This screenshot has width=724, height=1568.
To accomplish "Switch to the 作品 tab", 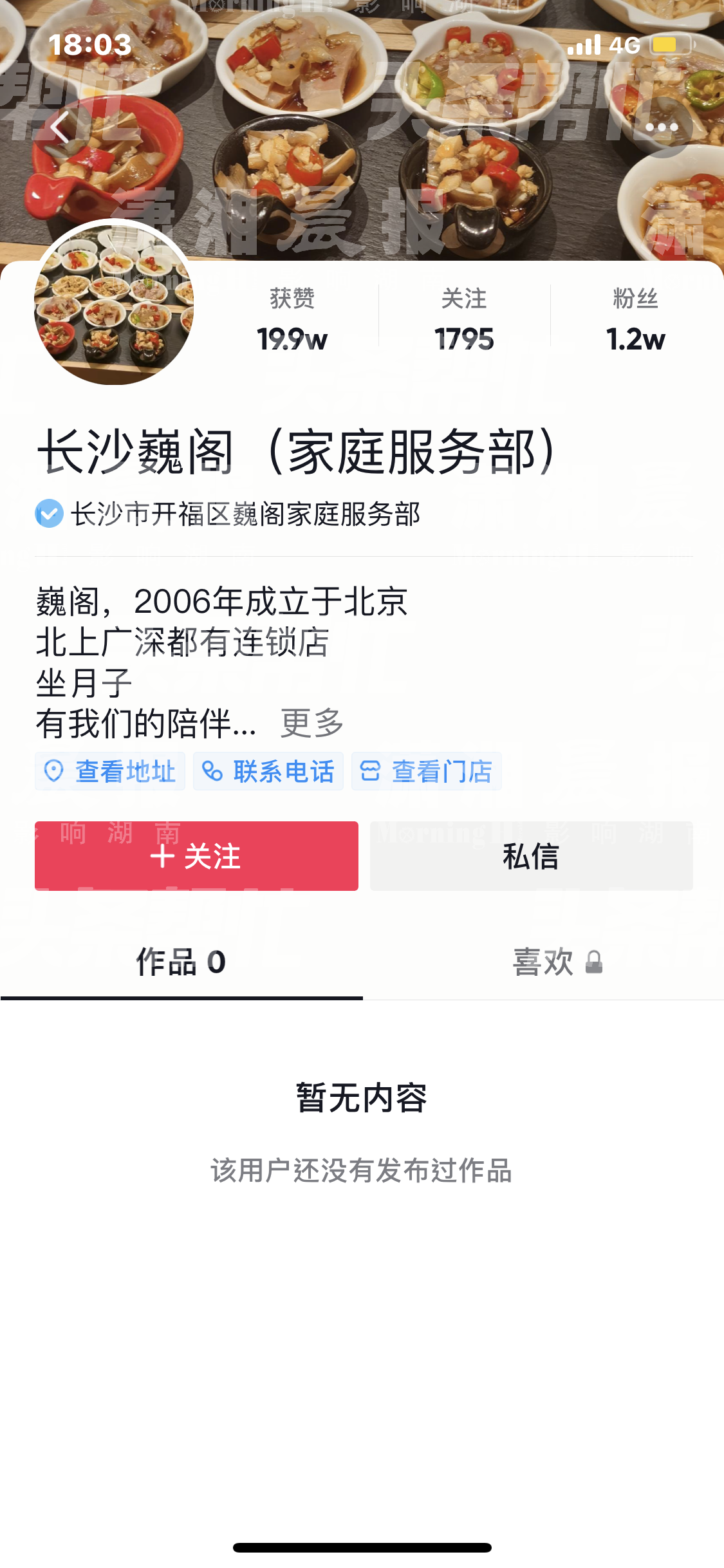I will (x=181, y=962).
